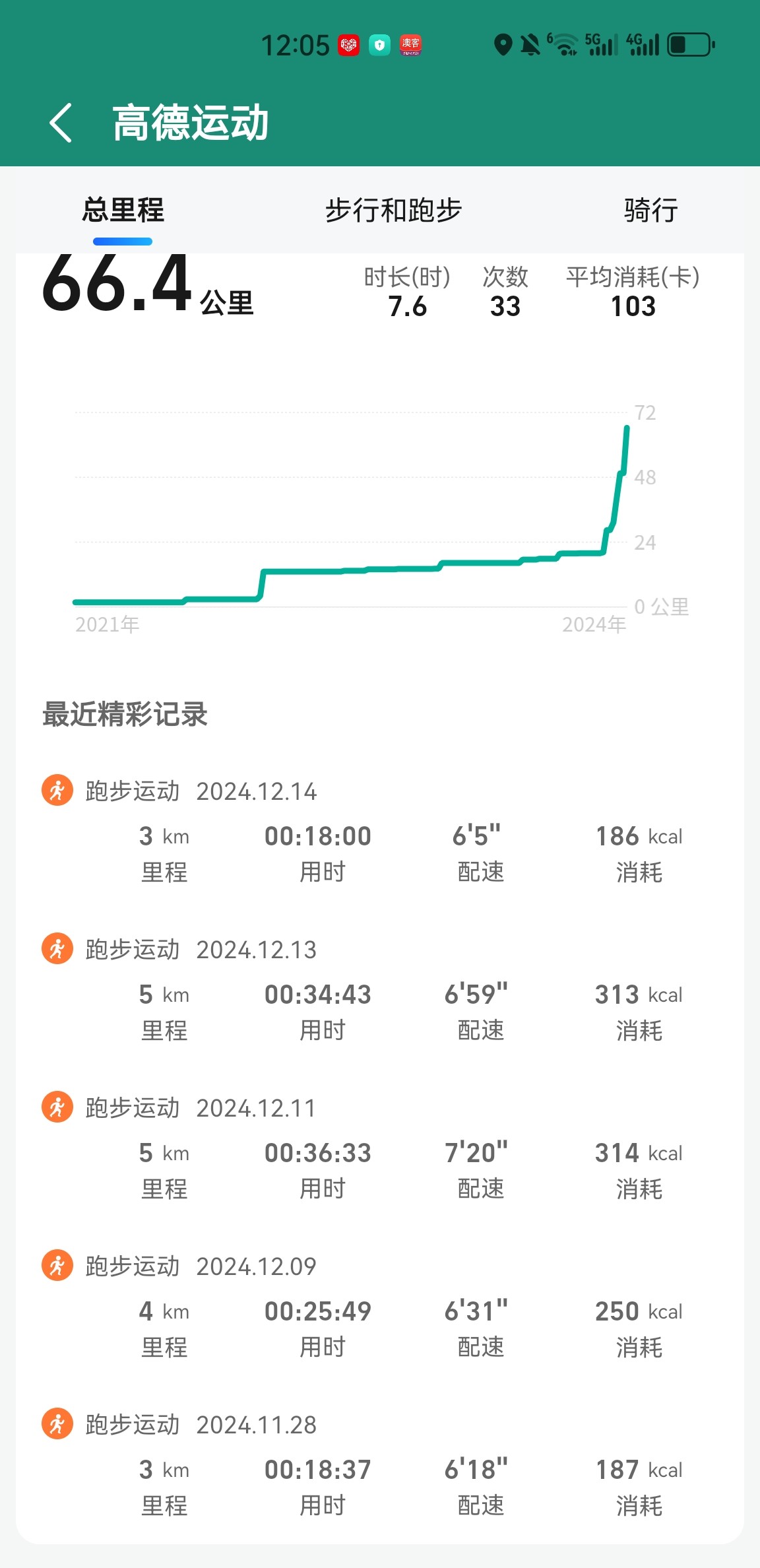Image resolution: width=760 pixels, height=1568 pixels.
Task: Go back from 高德运动
Action: coord(61,123)
